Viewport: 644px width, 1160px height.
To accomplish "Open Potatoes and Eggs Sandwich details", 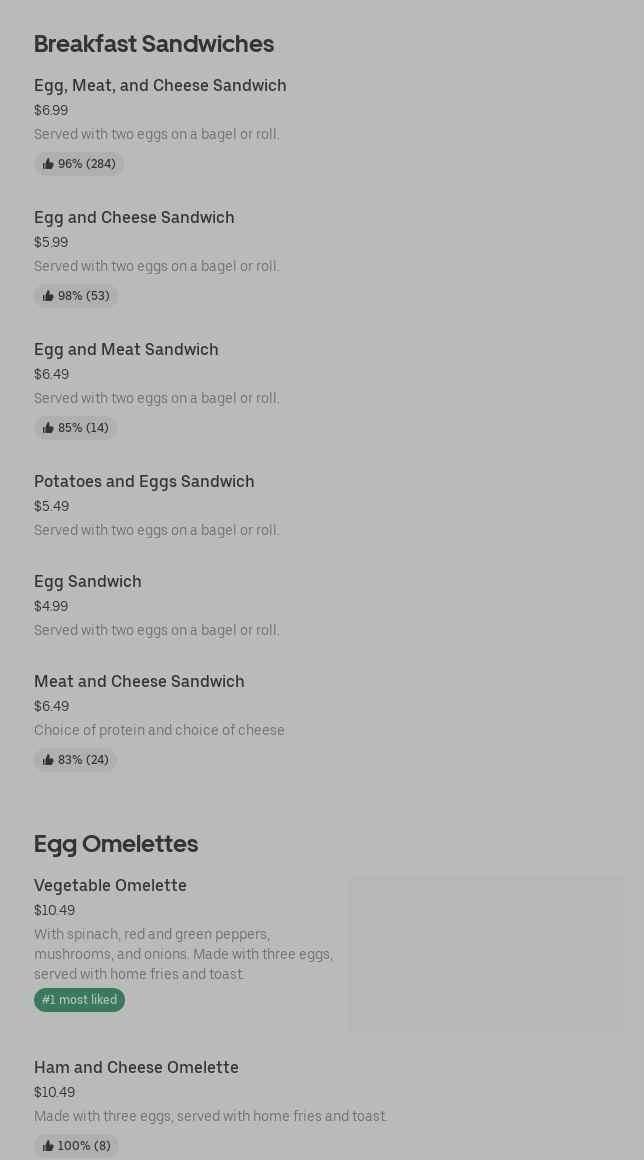I will pos(144,482).
